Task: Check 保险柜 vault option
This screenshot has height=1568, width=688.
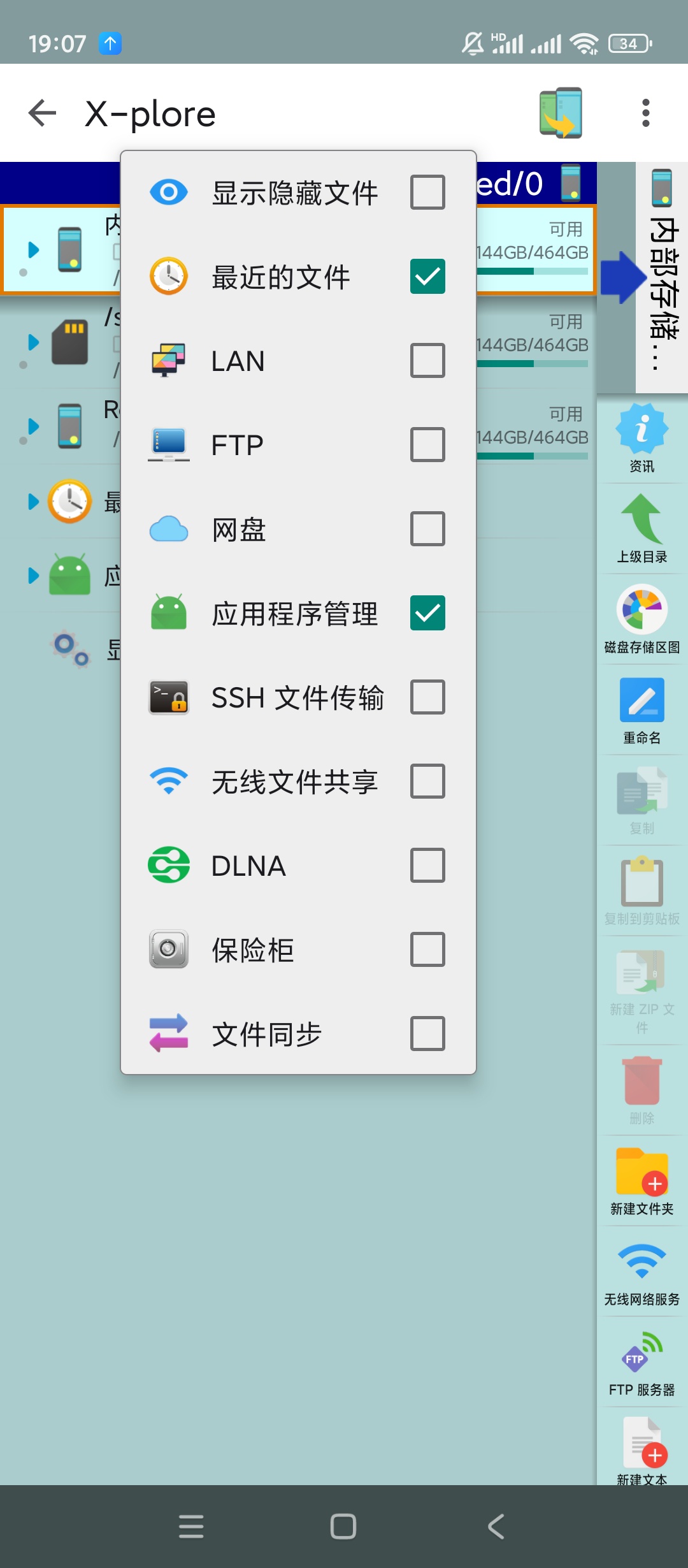Action: pyautogui.click(x=427, y=950)
